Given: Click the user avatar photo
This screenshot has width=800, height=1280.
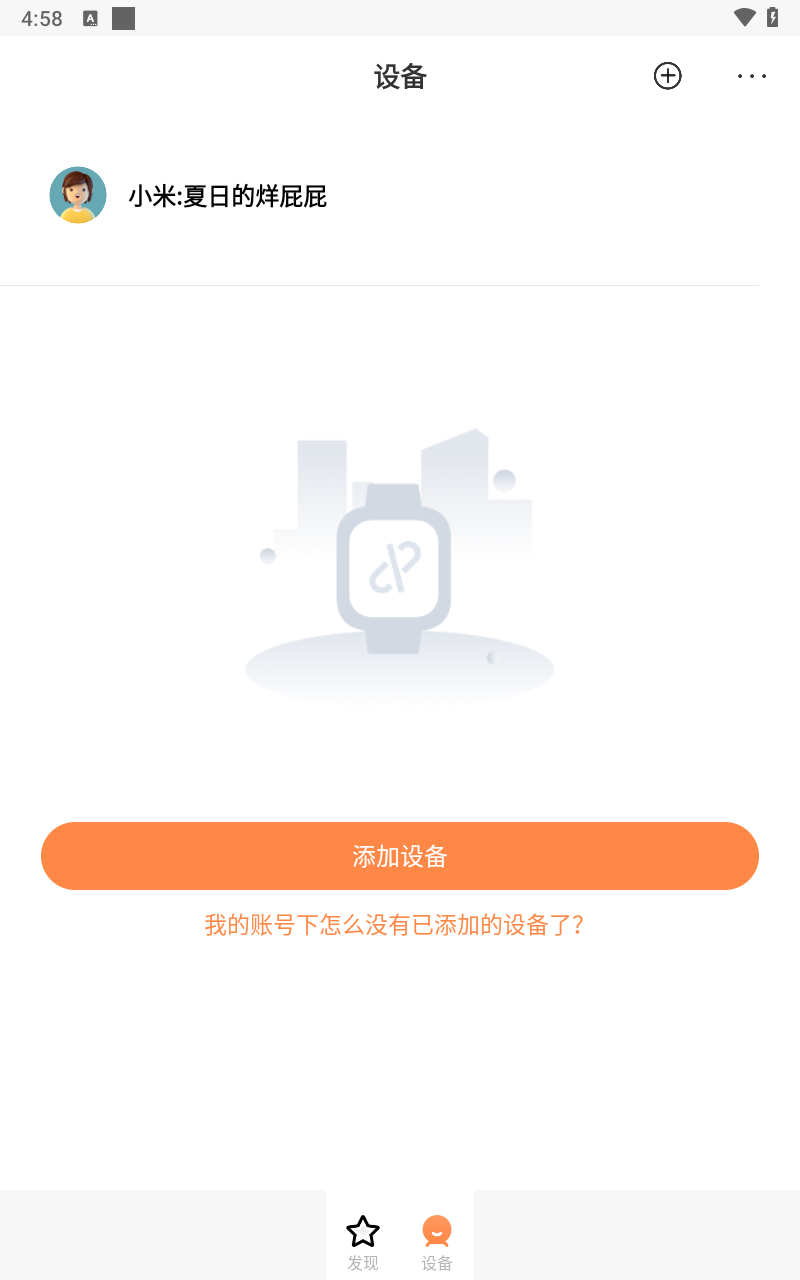Looking at the screenshot, I should pyautogui.click(x=77, y=195).
